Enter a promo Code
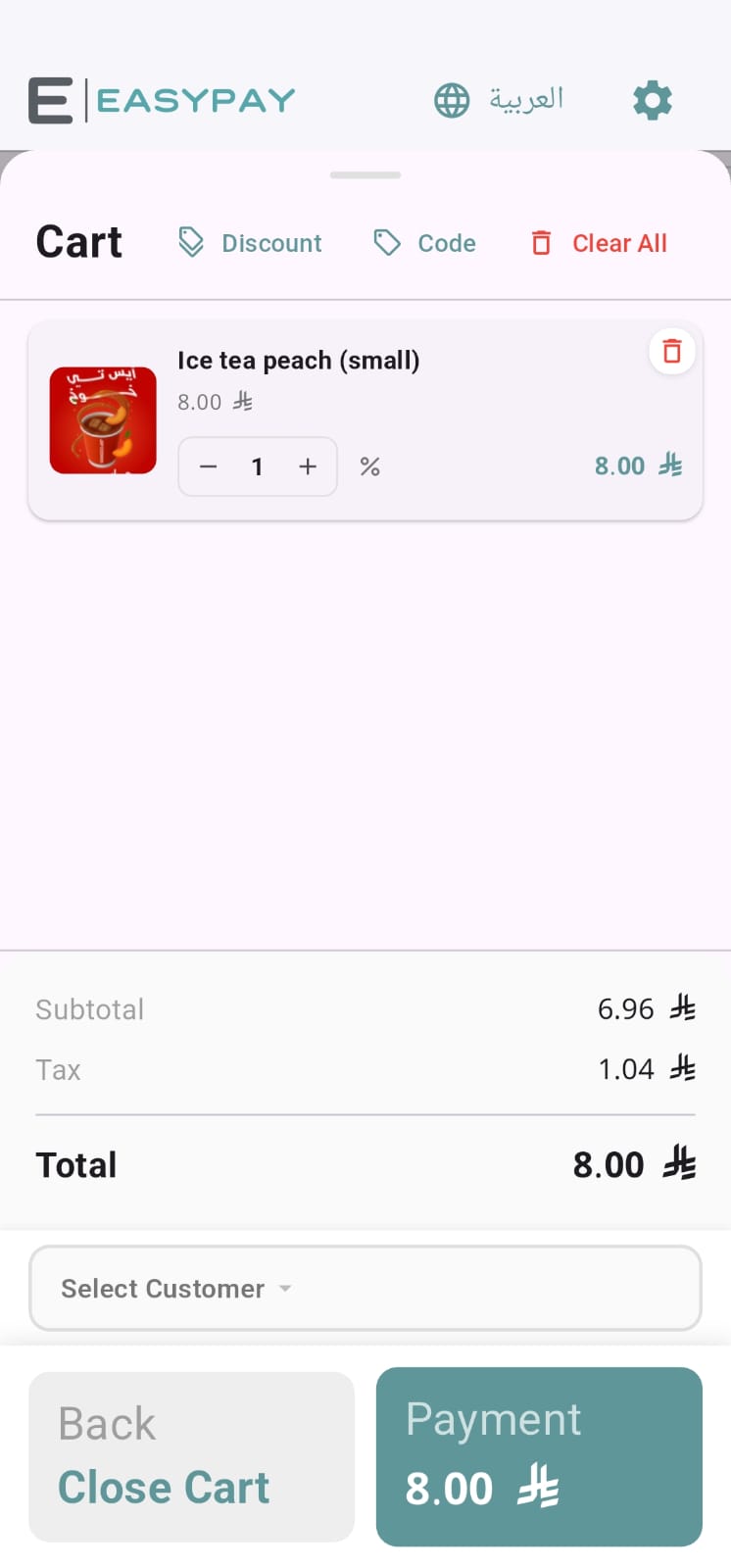 (425, 243)
